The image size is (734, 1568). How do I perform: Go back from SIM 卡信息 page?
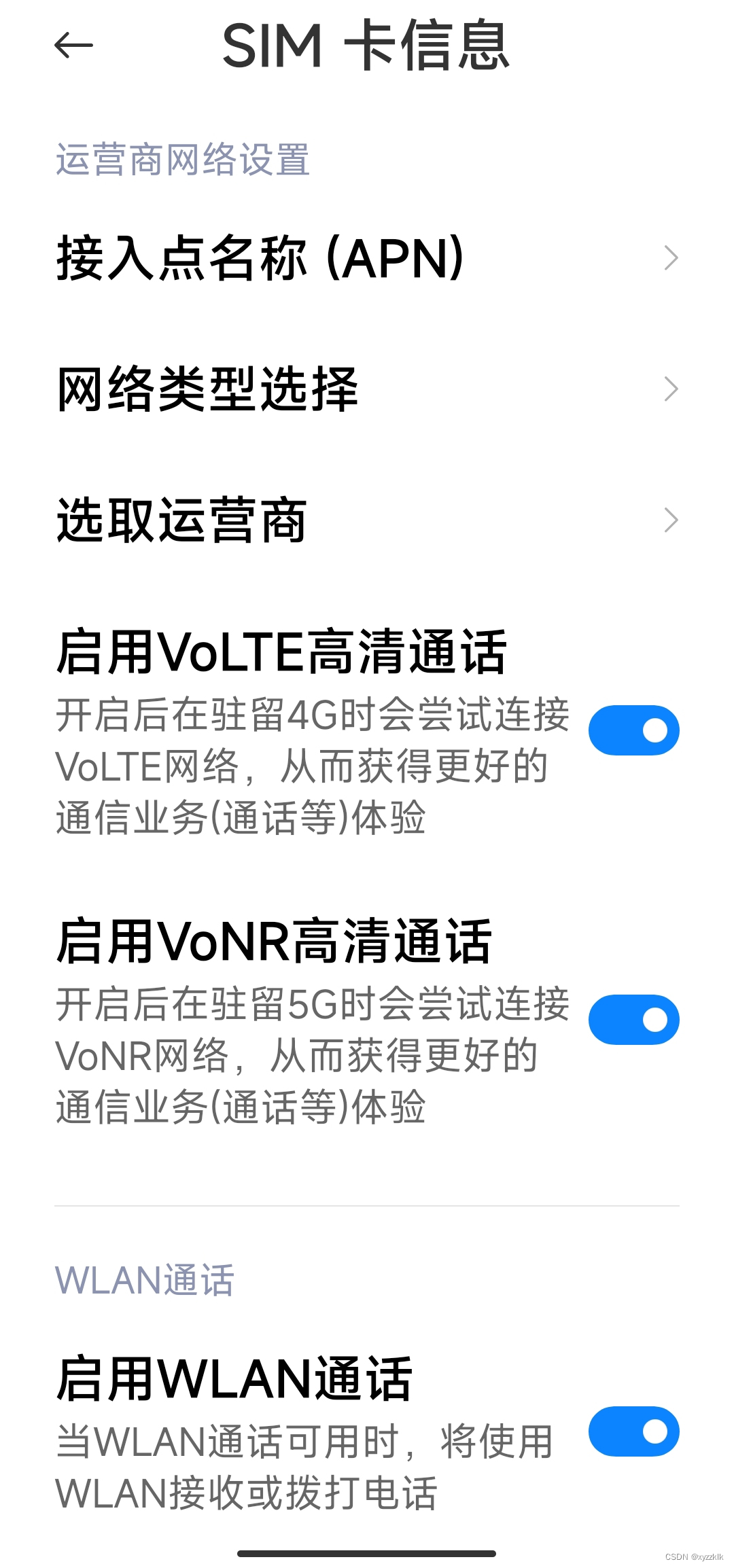(x=73, y=46)
